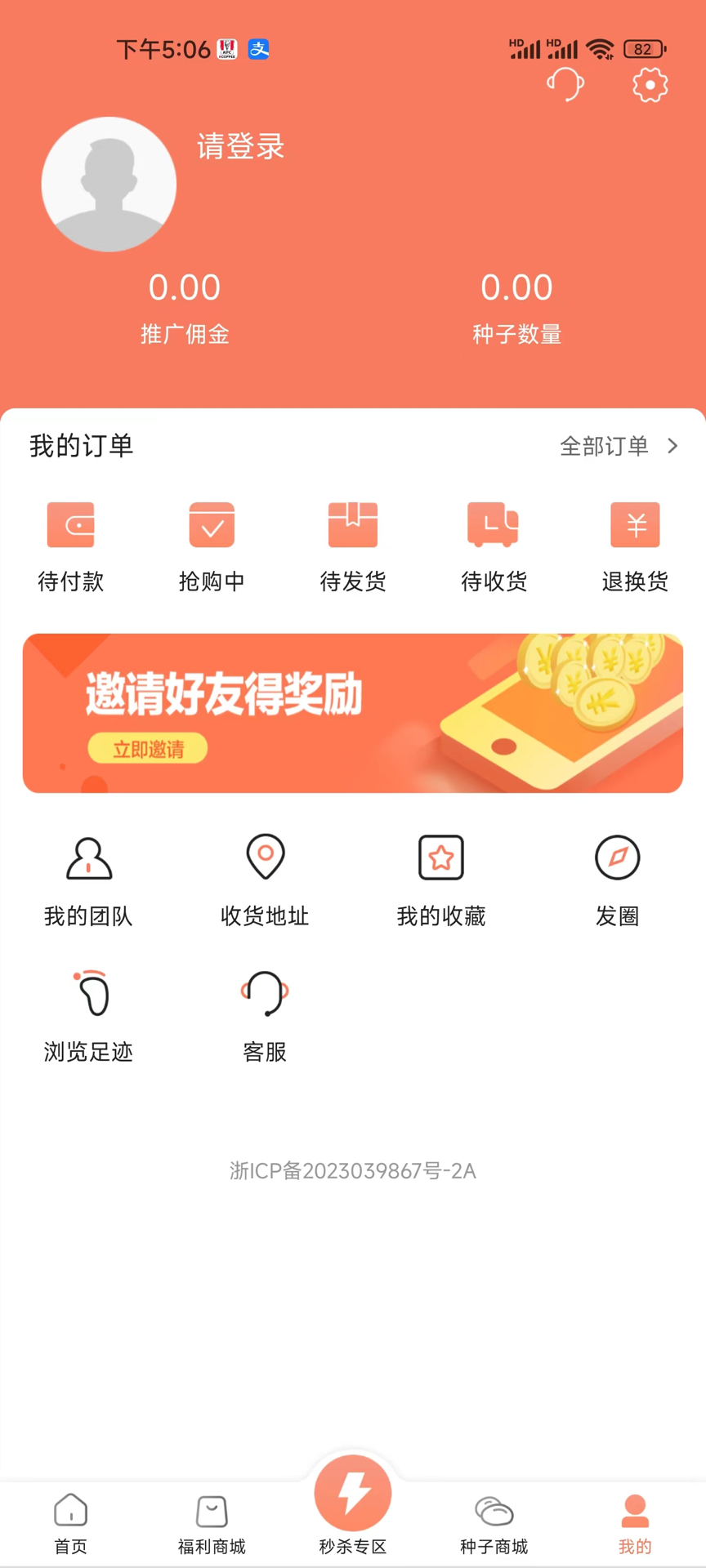Tap the ICP filing number 浙ICP备2023039867号-2A
The width and height of the screenshot is (706, 1568).
click(x=352, y=1170)
